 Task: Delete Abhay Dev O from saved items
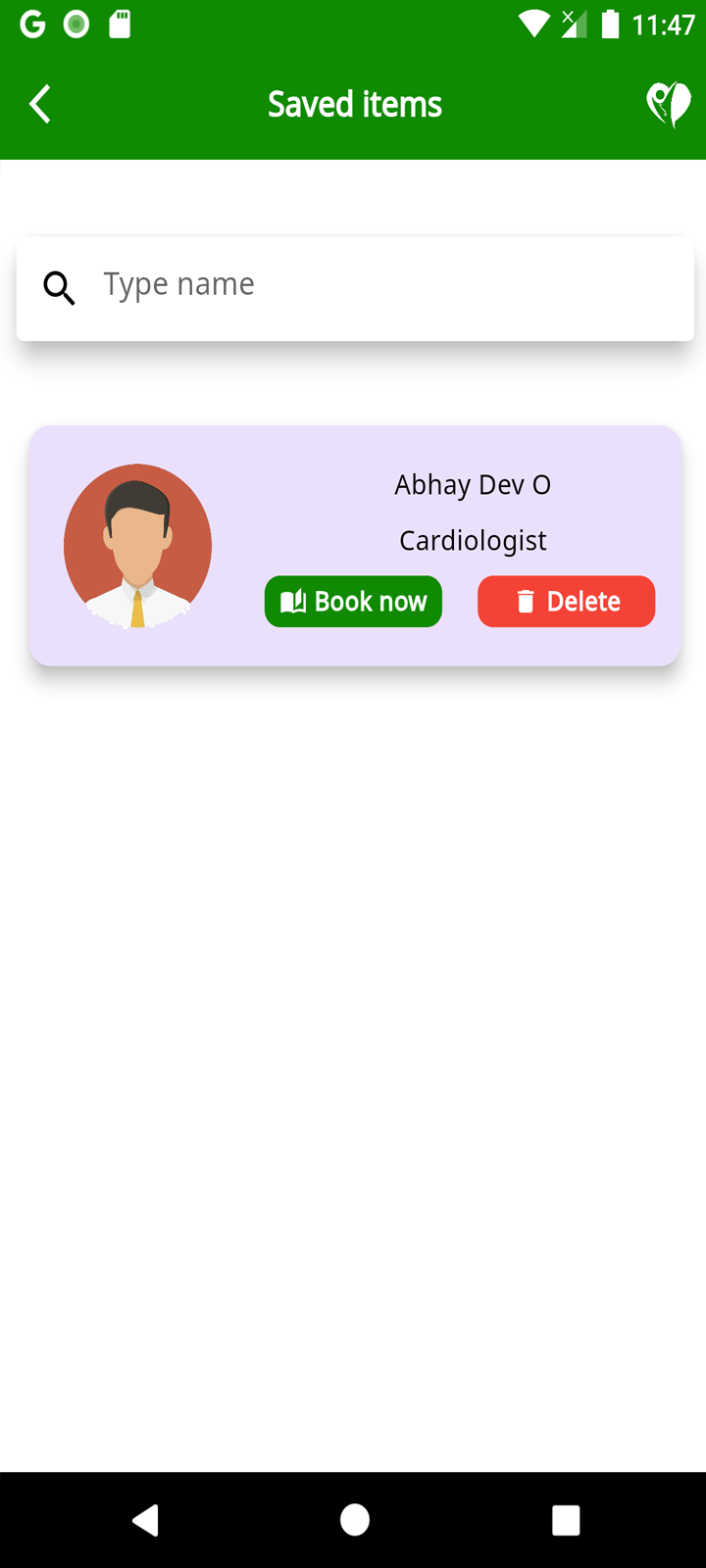pos(566,601)
